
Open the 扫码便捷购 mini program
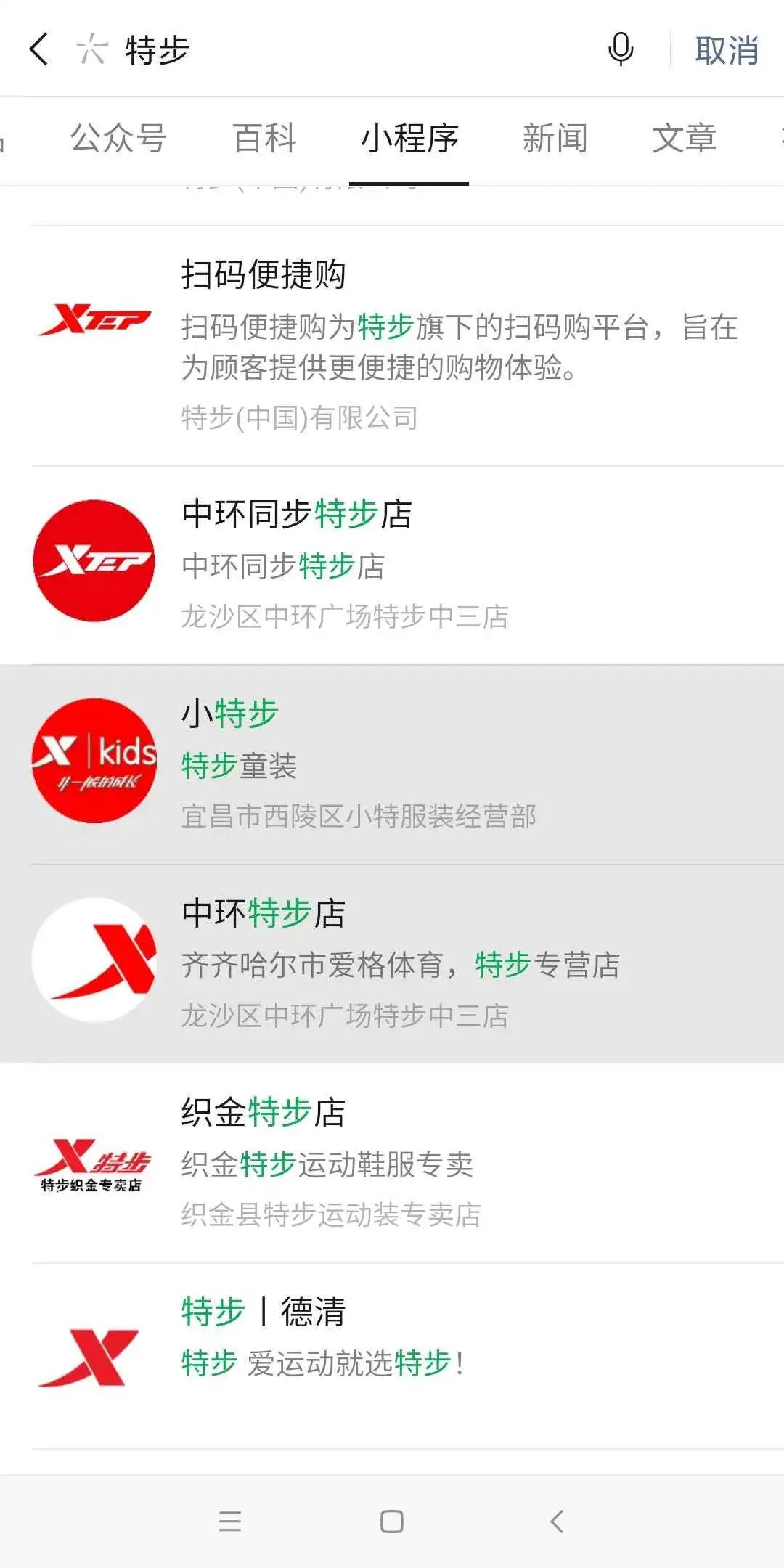pos(392,346)
